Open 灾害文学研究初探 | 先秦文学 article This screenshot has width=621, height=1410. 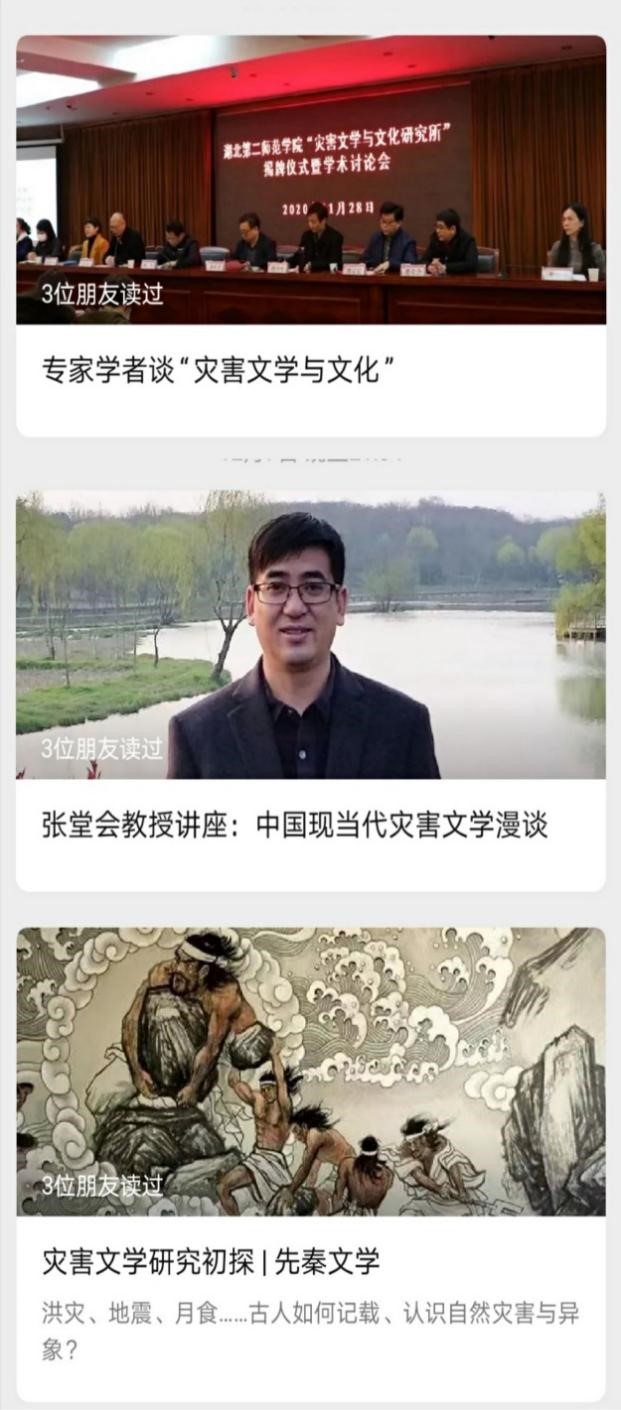click(x=211, y=1261)
